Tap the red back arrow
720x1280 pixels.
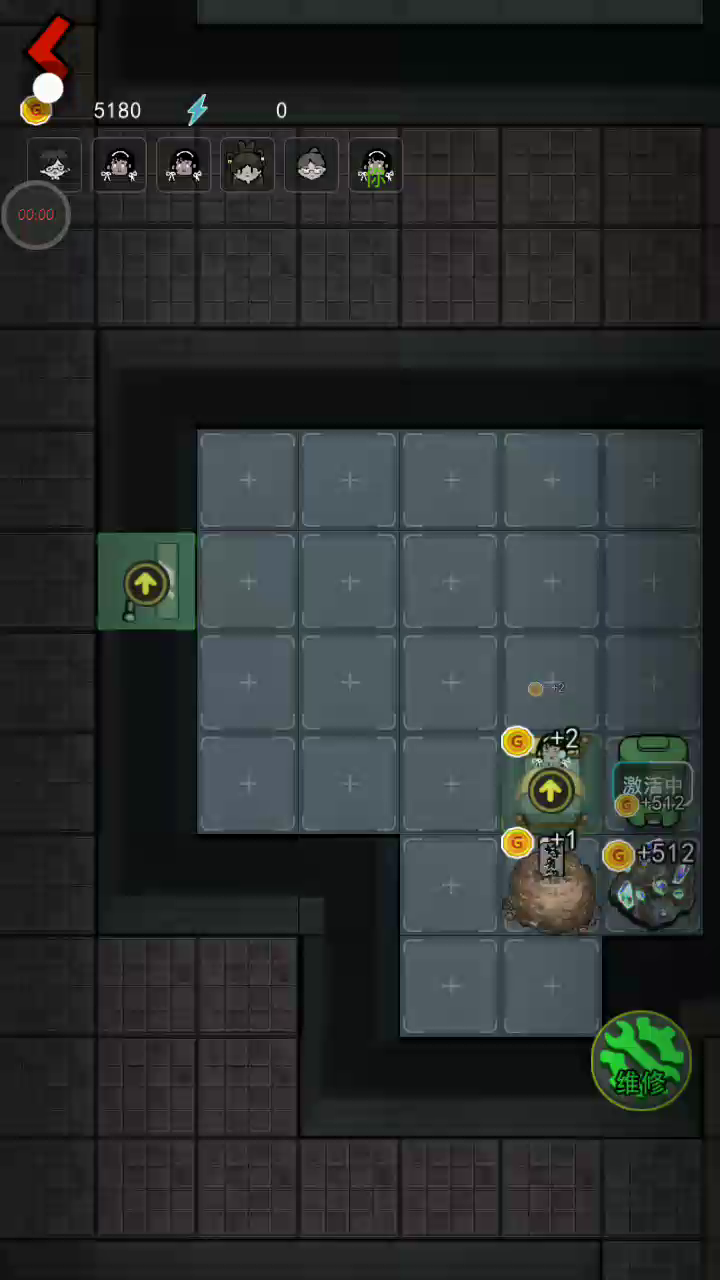[x=46, y=48]
